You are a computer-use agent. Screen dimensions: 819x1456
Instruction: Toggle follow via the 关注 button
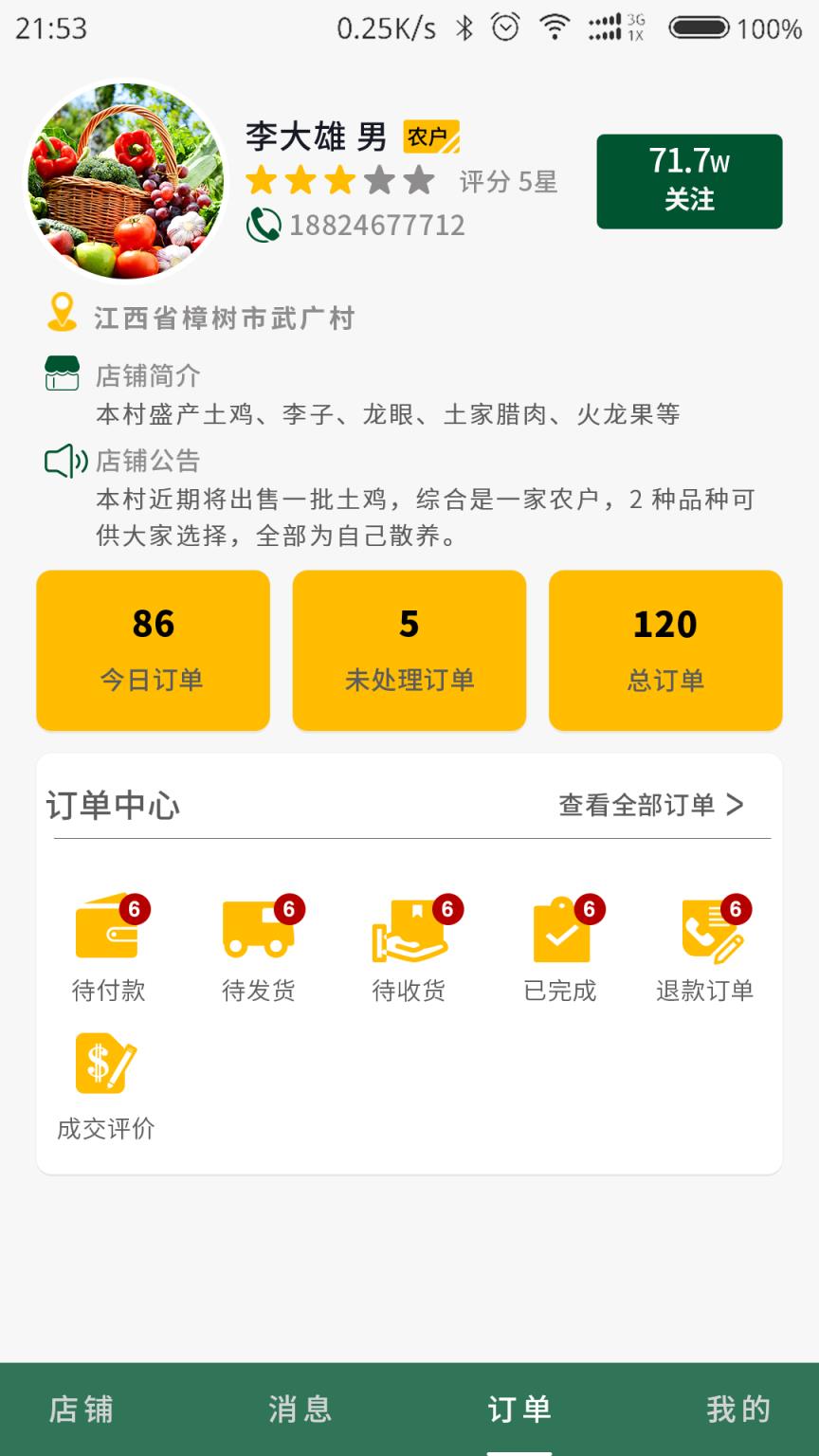click(x=689, y=180)
